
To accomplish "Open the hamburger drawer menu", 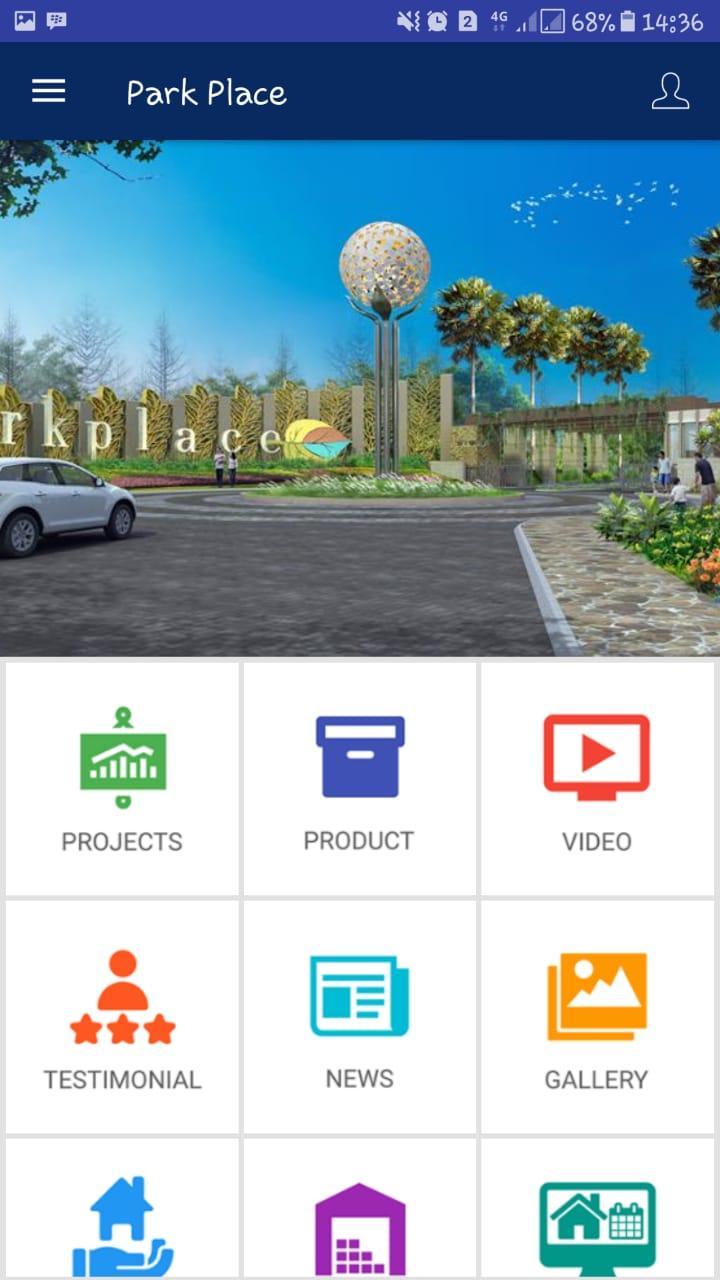I will click(x=48, y=92).
